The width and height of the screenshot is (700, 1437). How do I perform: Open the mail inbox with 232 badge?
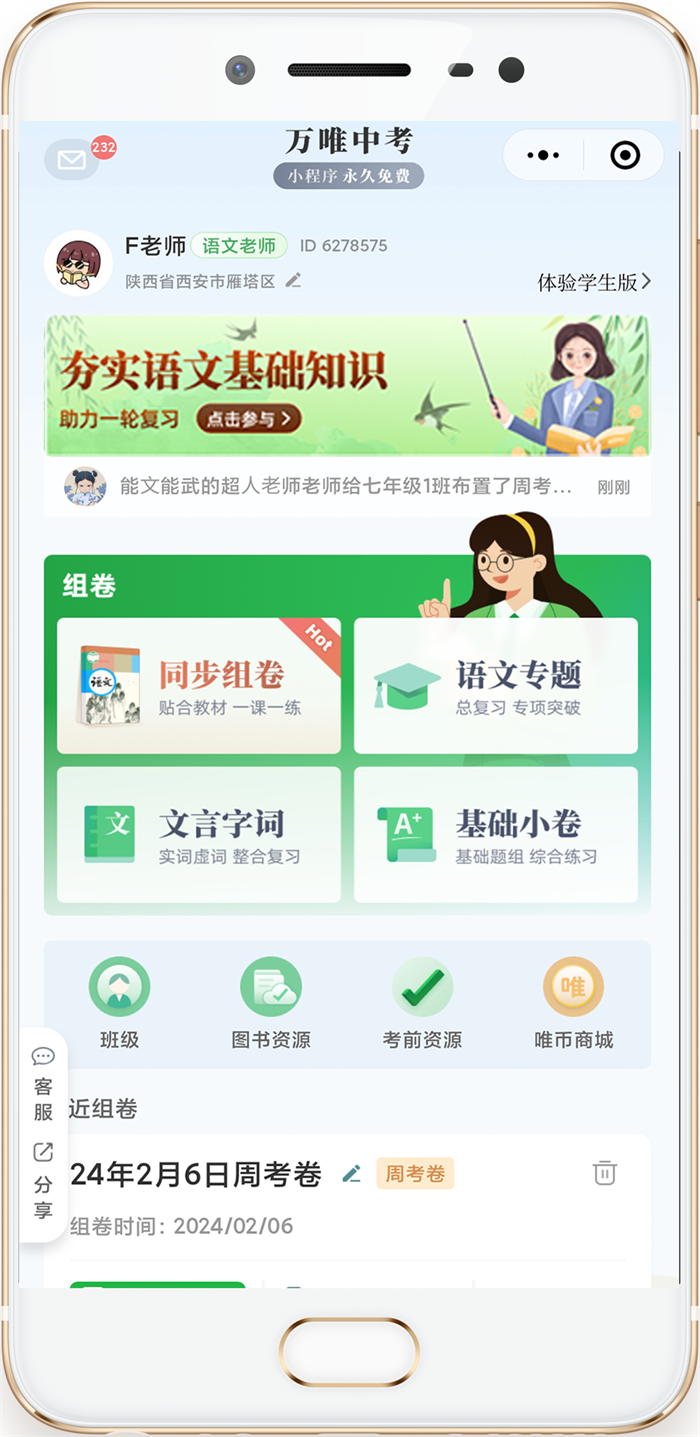[72, 159]
